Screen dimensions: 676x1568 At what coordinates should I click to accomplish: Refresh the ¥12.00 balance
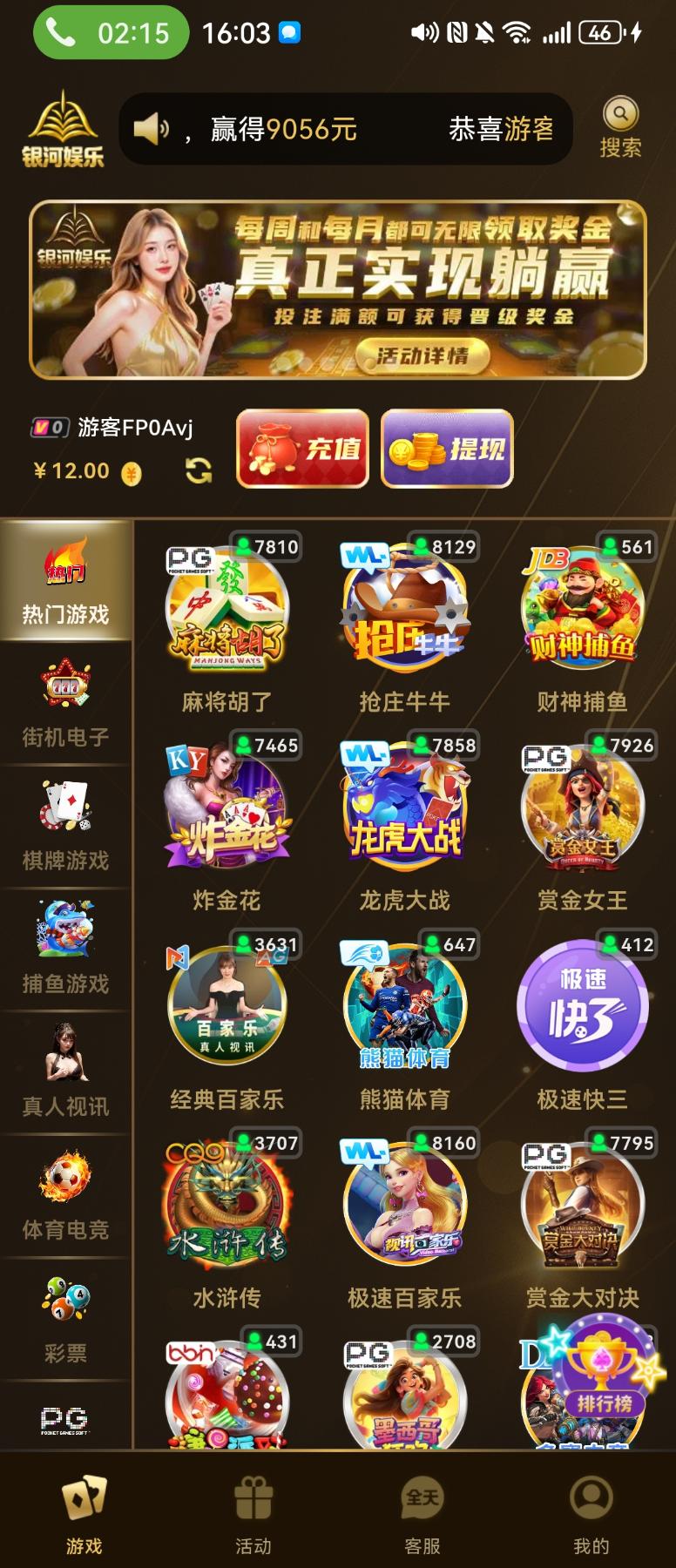[199, 470]
